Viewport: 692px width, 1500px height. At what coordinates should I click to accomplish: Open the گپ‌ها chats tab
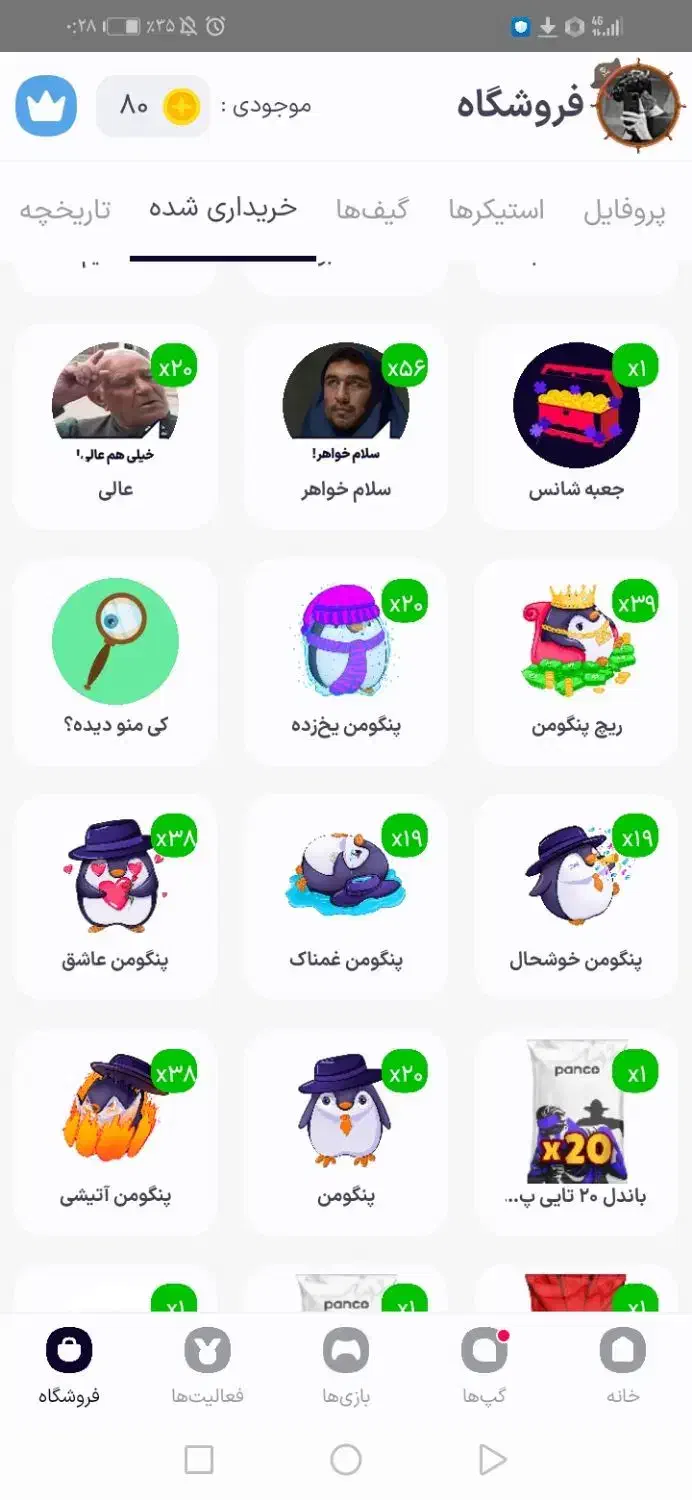tap(484, 1367)
